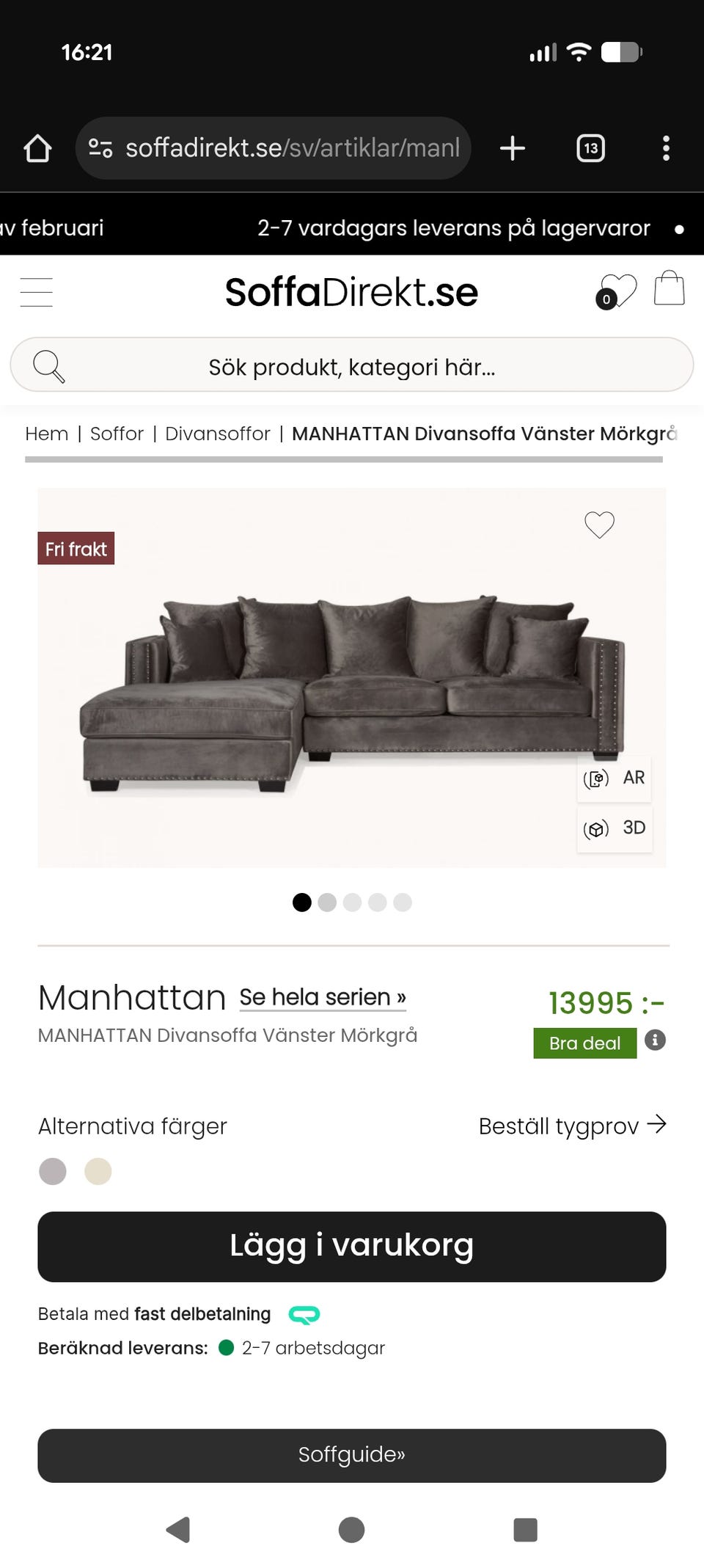View the sofa in AR mode

(615, 777)
